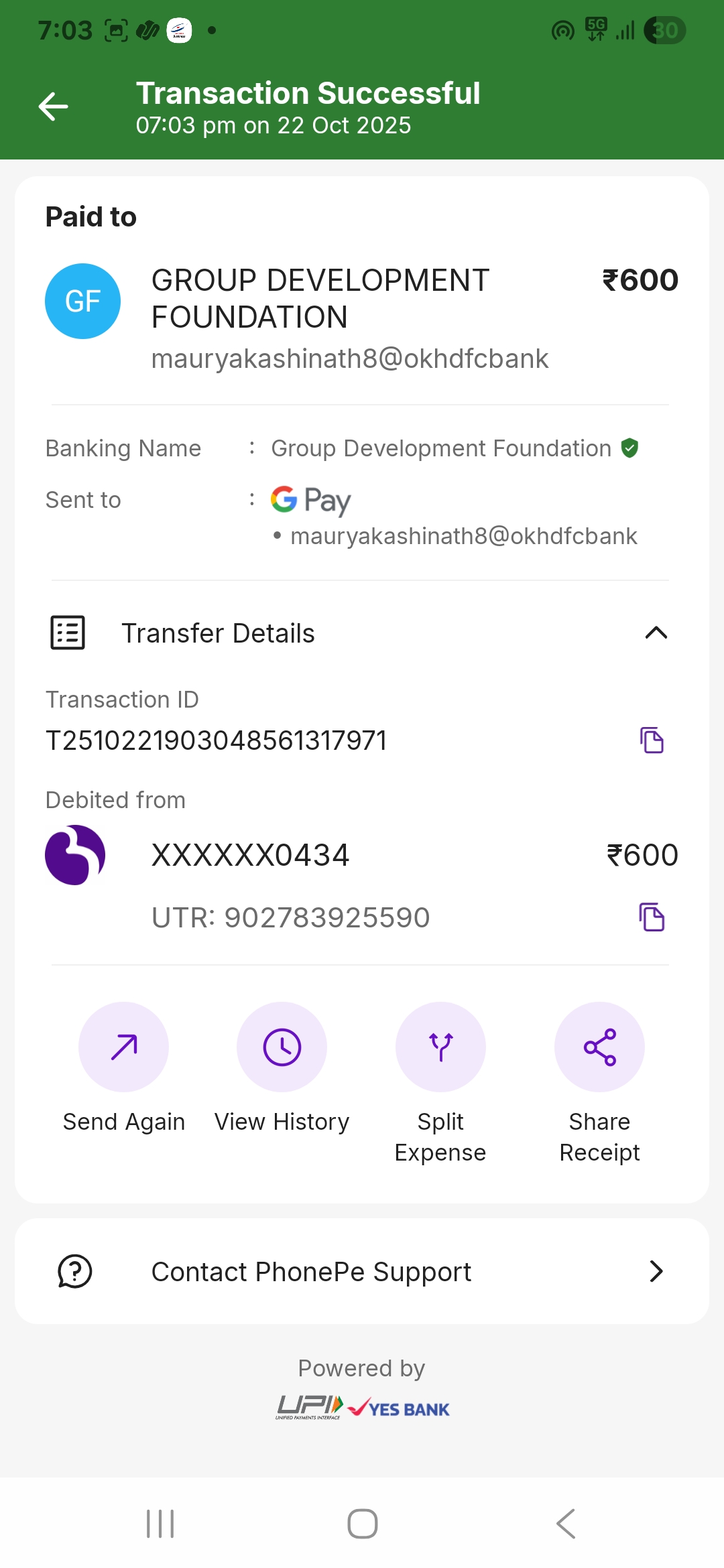View History with this payee
724x1568 pixels.
pos(282,1047)
